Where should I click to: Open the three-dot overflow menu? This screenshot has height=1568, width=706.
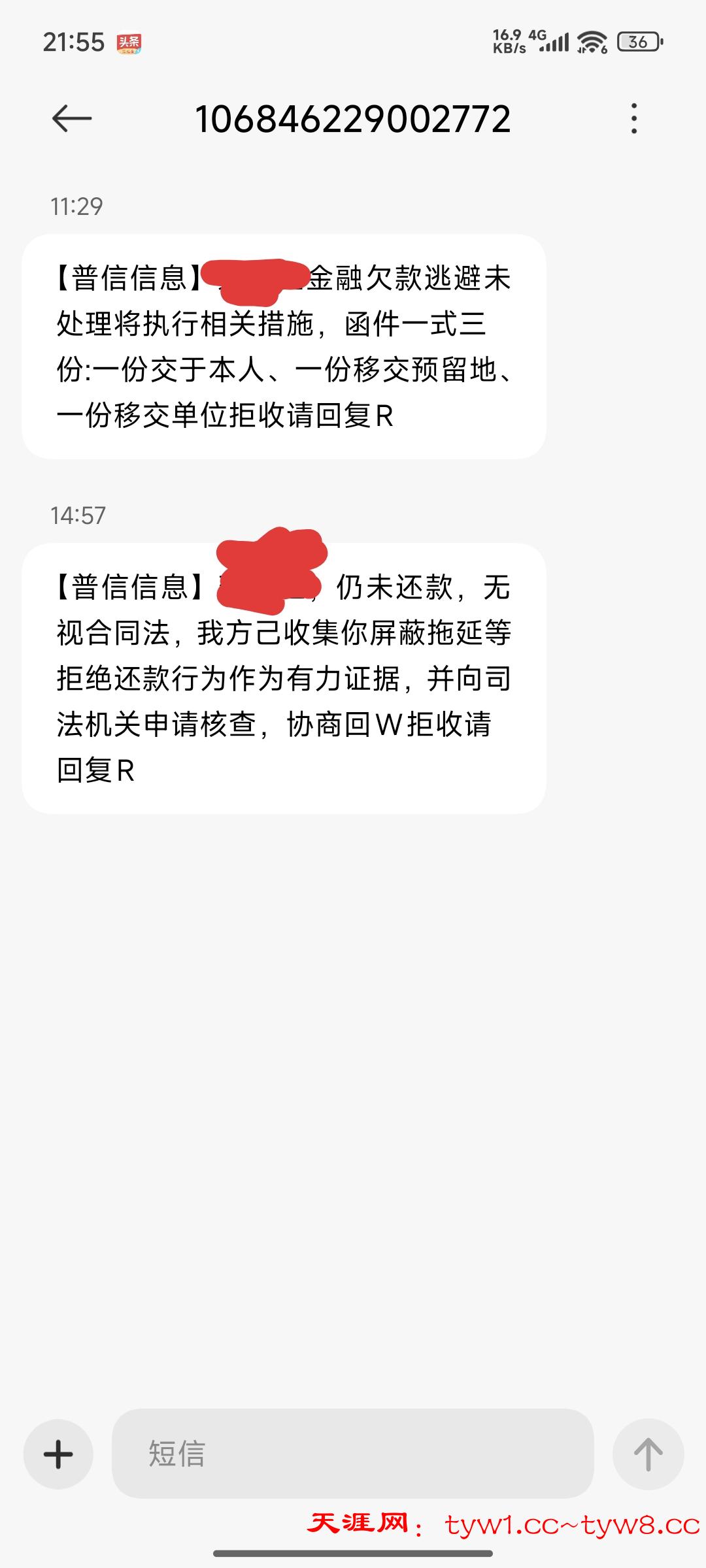click(633, 119)
